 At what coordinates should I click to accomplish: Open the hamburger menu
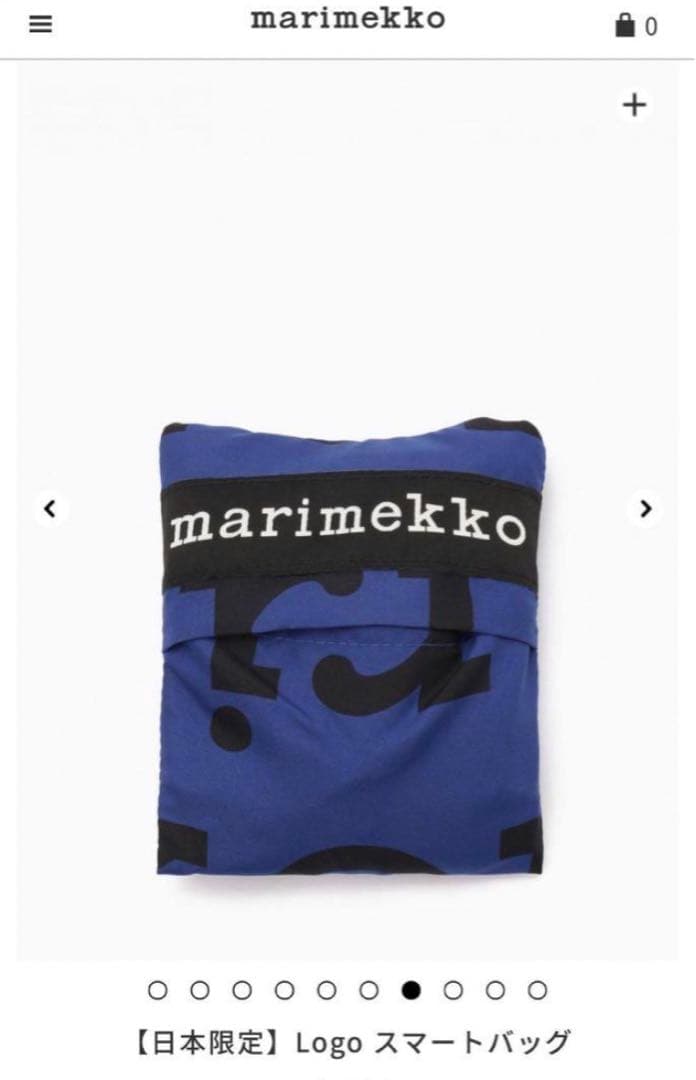(40, 26)
